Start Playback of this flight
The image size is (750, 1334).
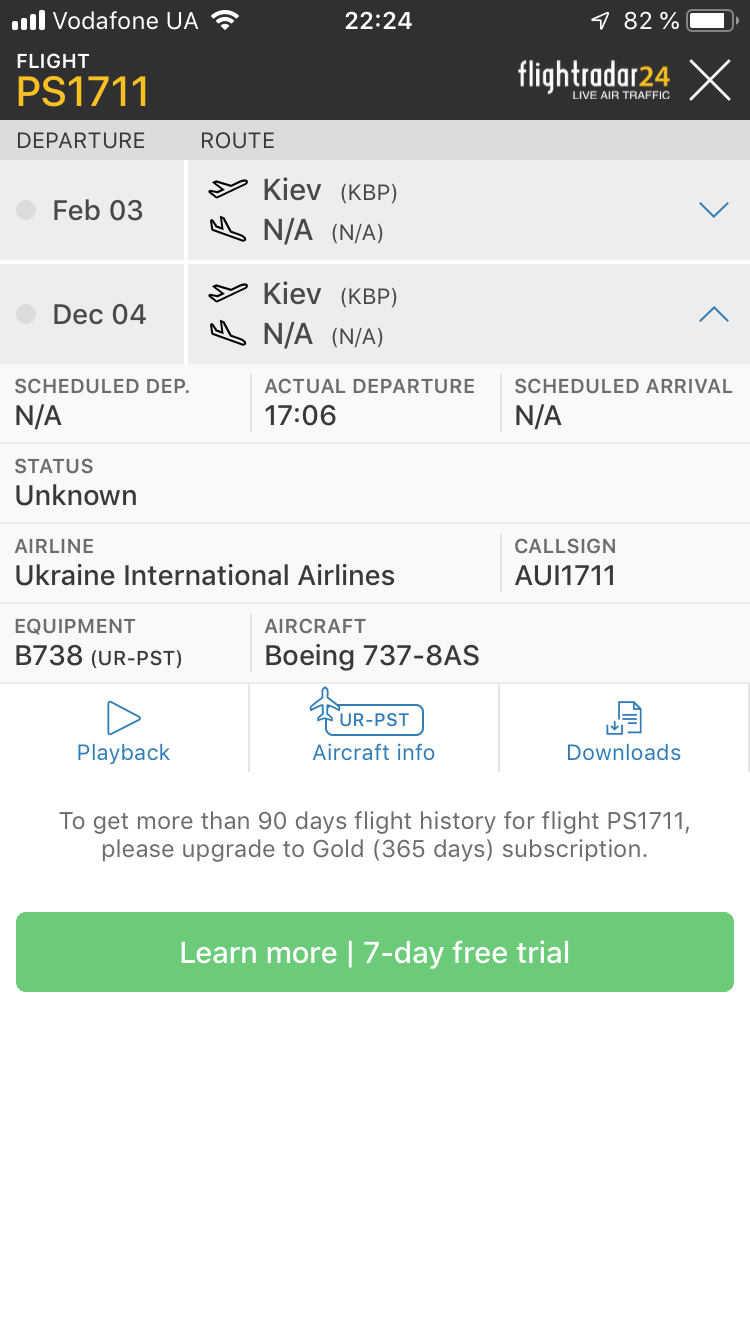pos(123,731)
